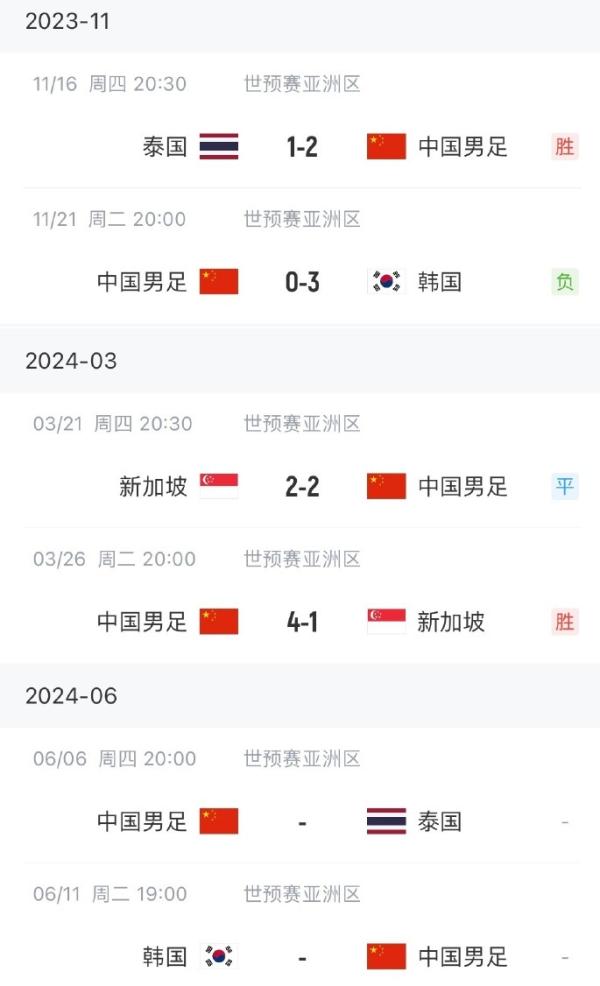Open the upcoming 06/06 China vs Thailand fixture
This screenshot has height=986, width=600.
(300, 795)
